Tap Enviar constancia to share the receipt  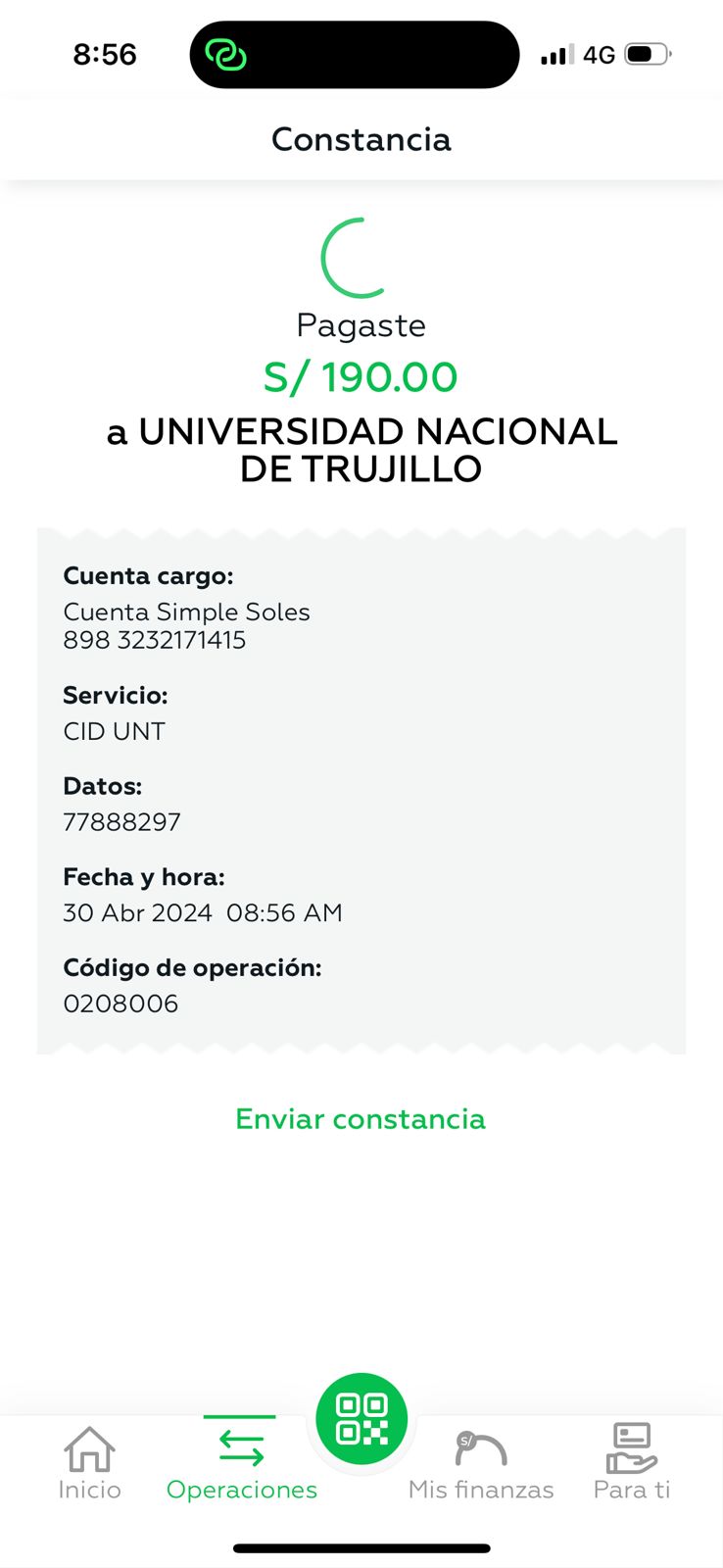[x=361, y=1119]
